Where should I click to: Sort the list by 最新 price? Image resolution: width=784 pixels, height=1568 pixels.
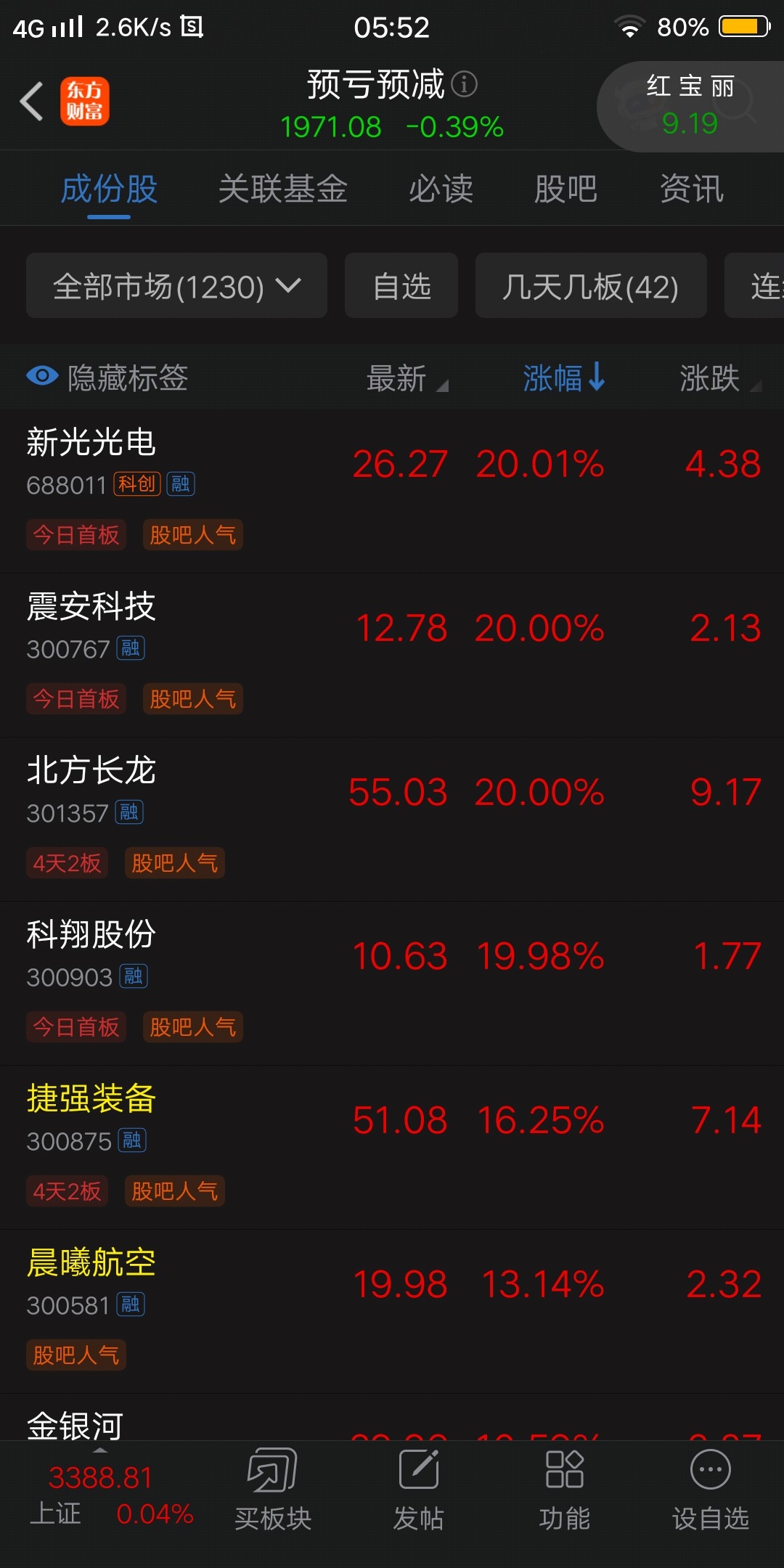(407, 378)
